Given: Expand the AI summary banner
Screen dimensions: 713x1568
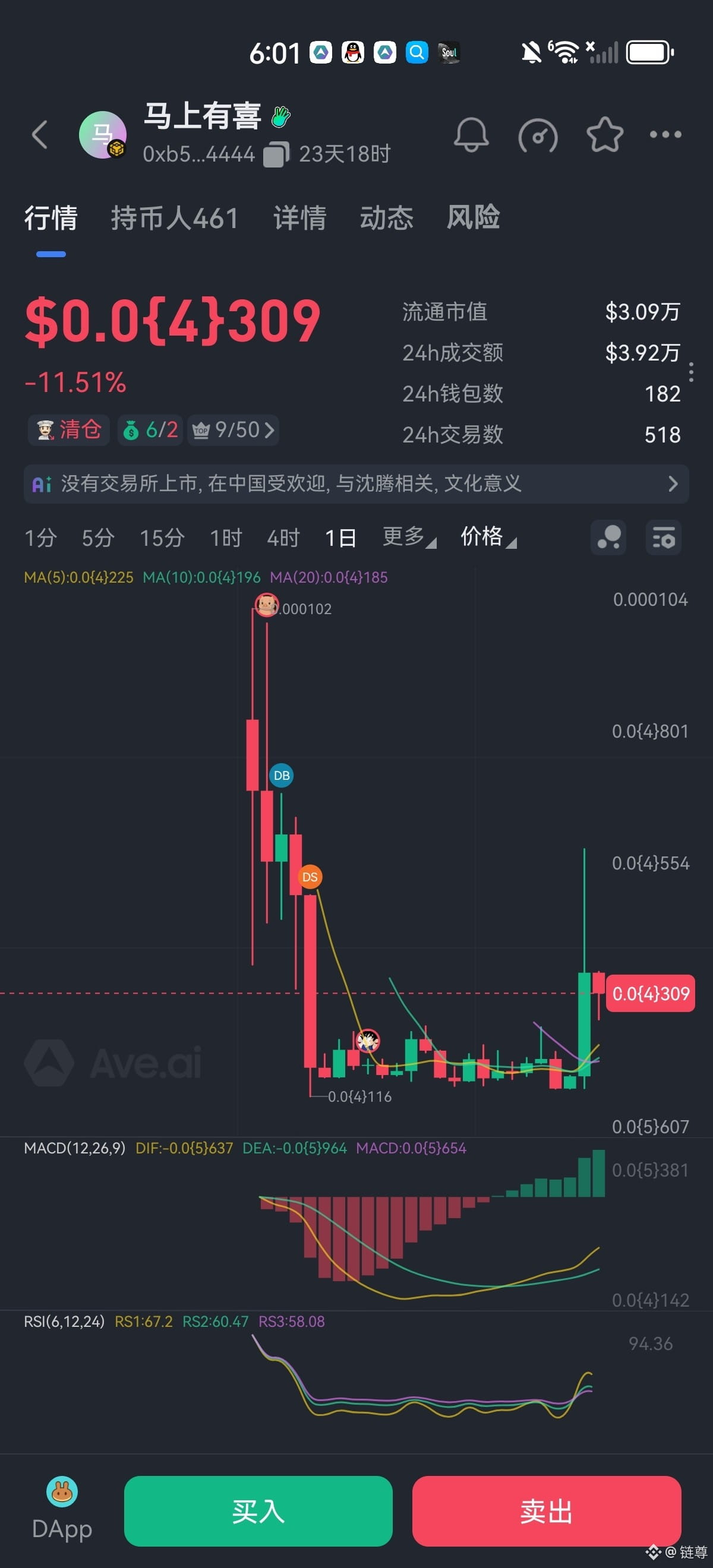Looking at the screenshot, I should click(356, 484).
